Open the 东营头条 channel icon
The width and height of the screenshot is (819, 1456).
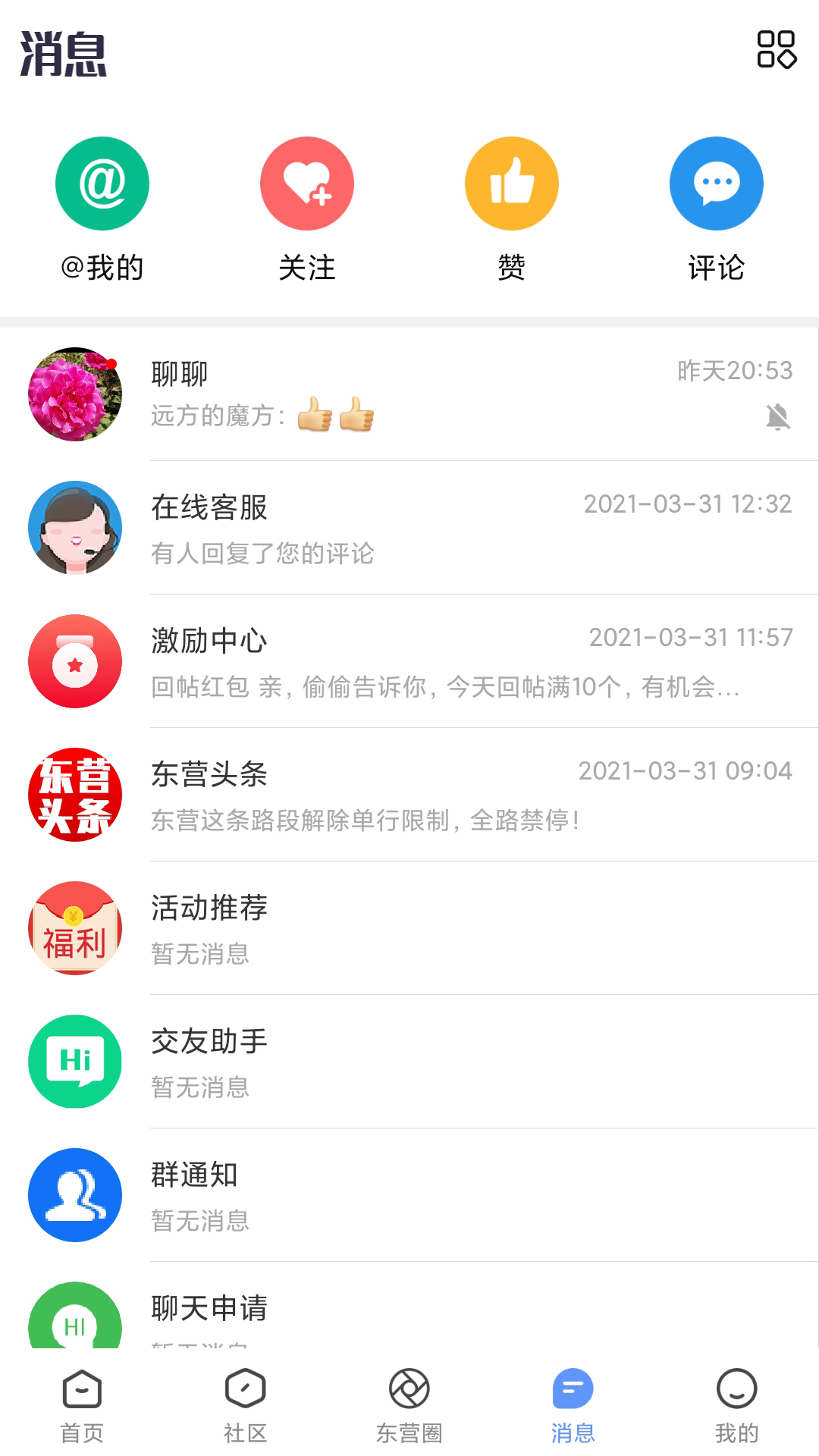74,793
